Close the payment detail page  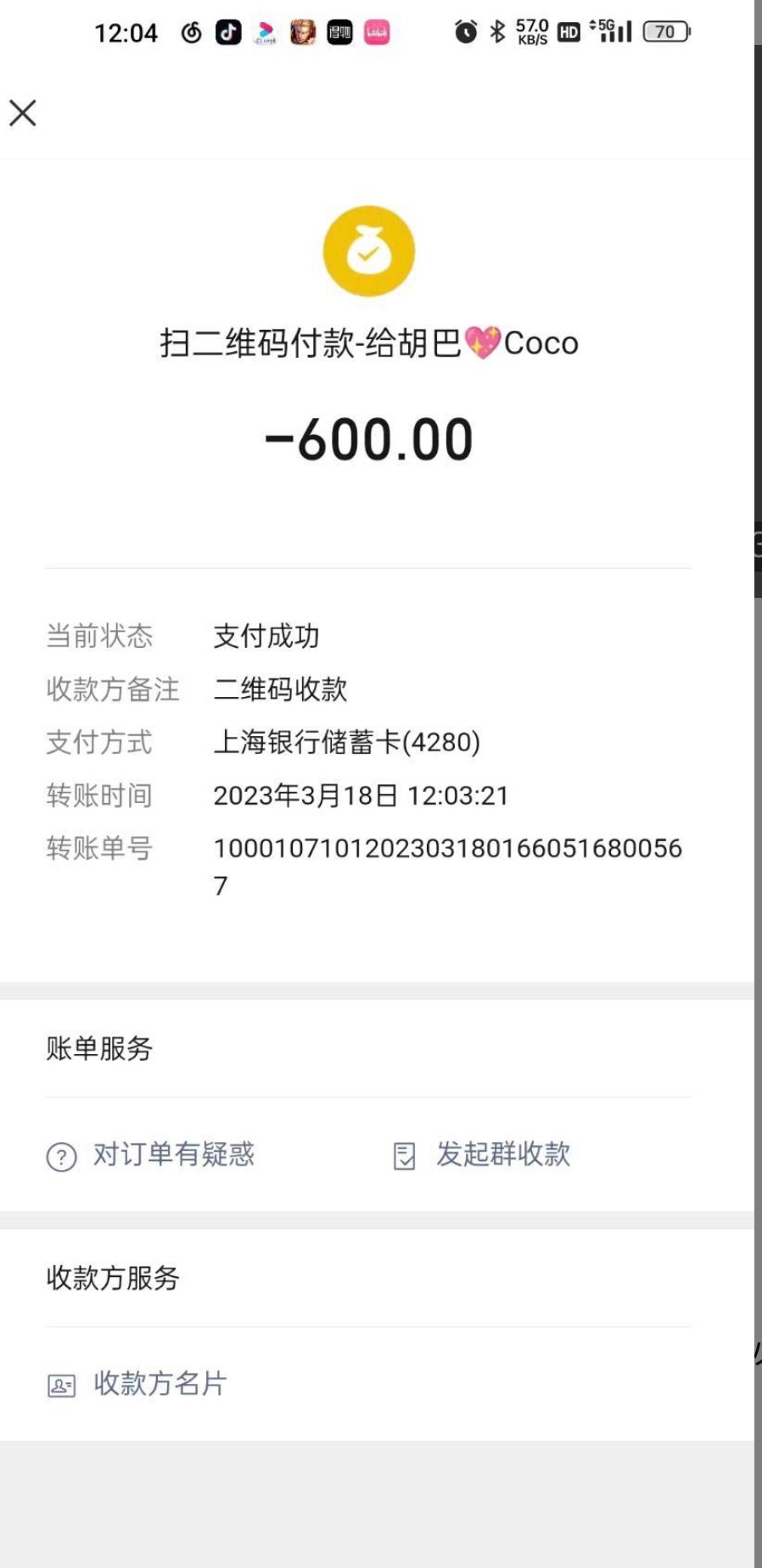pos(23,113)
